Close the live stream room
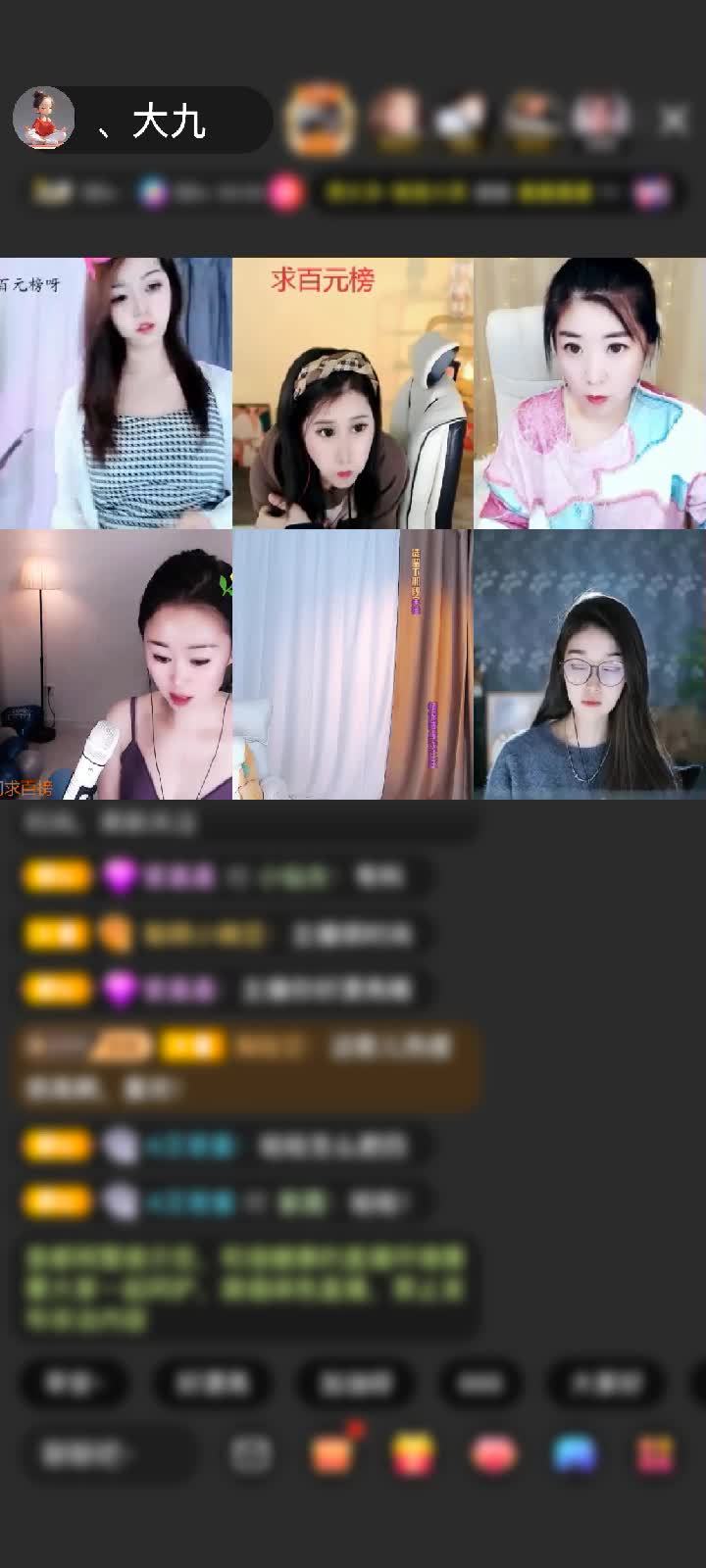The width and height of the screenshot is (706, 1568). tap(674, 120)
